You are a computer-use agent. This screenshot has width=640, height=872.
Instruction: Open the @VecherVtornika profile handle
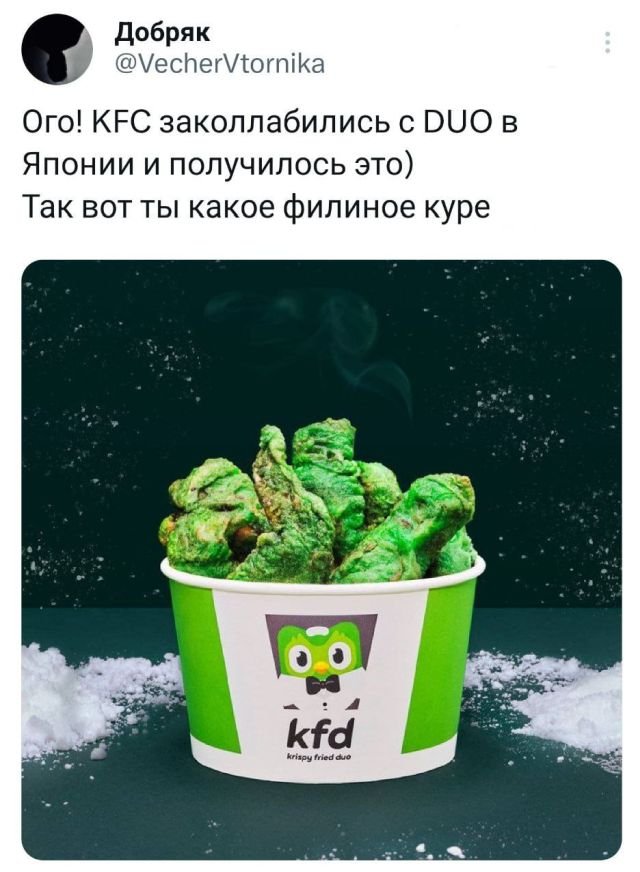tap(219, 64)
